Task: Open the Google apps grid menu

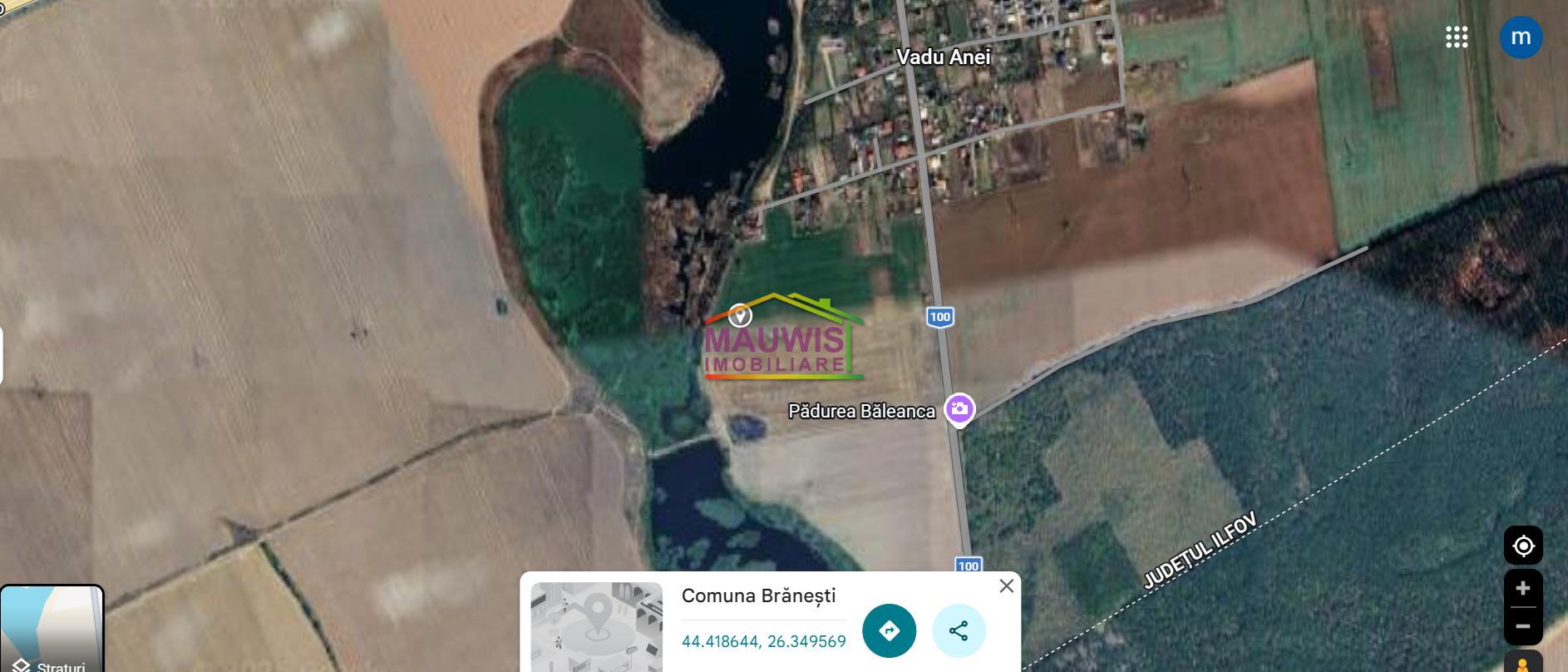Action: 1456,37
